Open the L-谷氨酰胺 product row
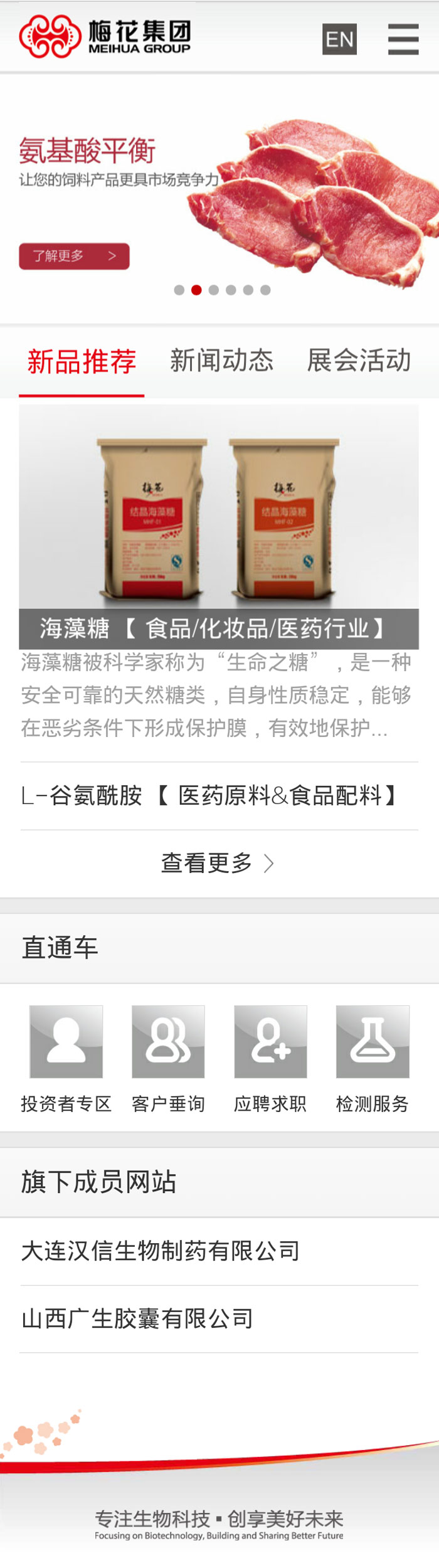Screen dimensions: 439x1568 [210, 796]
